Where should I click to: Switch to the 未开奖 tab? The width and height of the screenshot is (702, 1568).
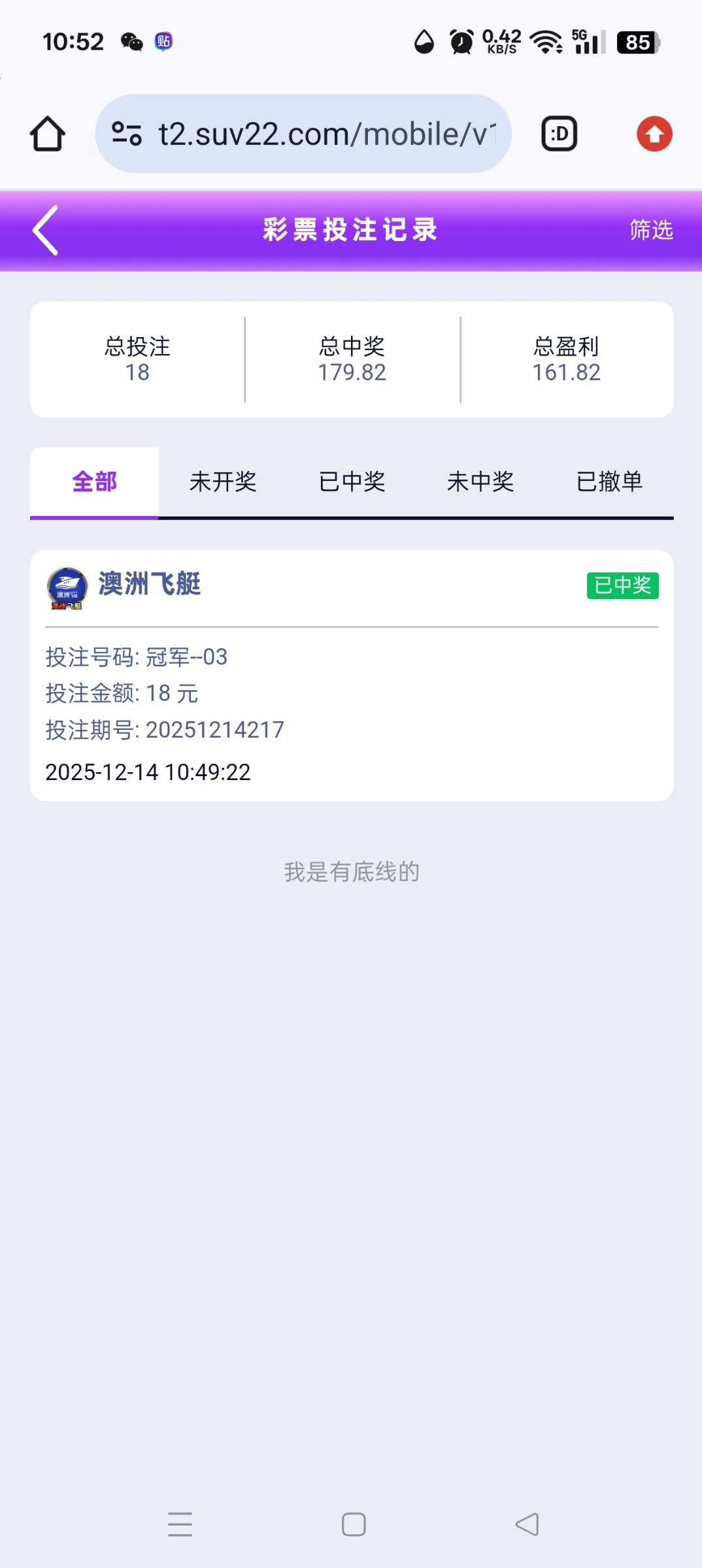point(223,482)
